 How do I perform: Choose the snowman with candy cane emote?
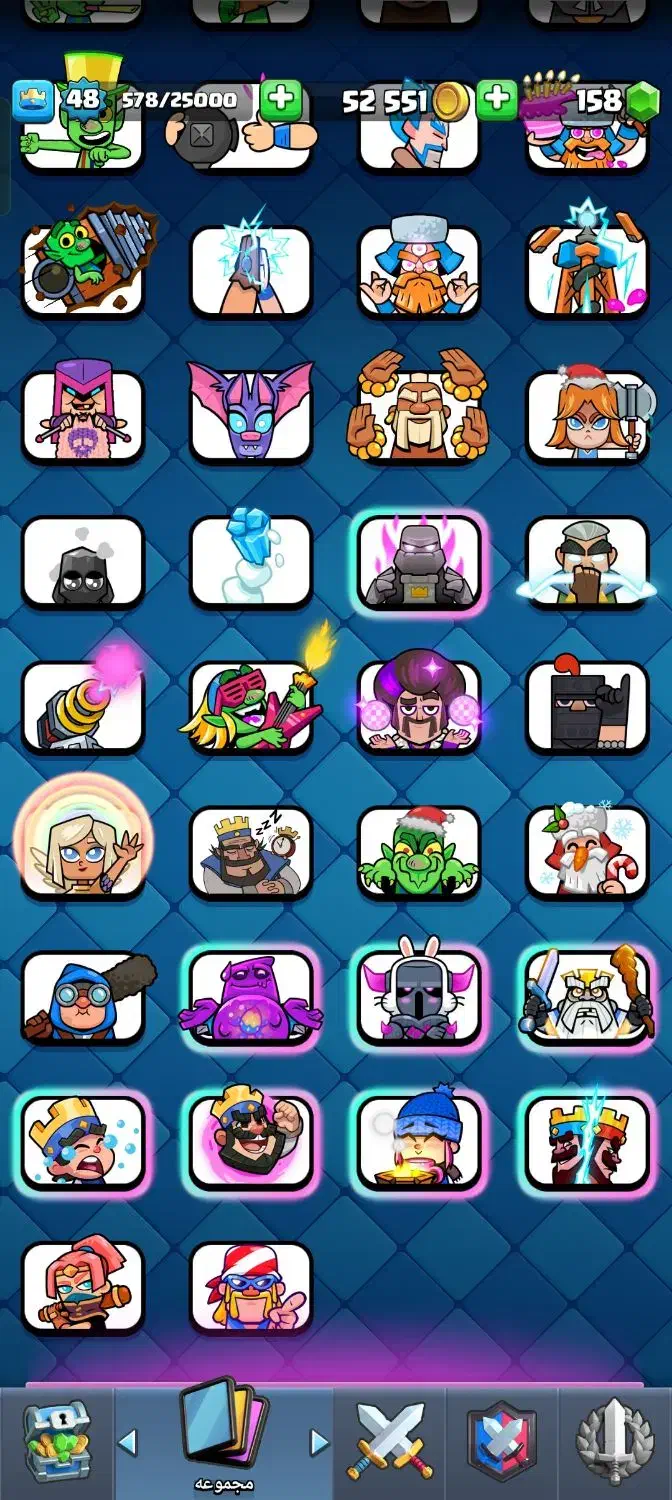pyautogui.click(x=587, y=852)
